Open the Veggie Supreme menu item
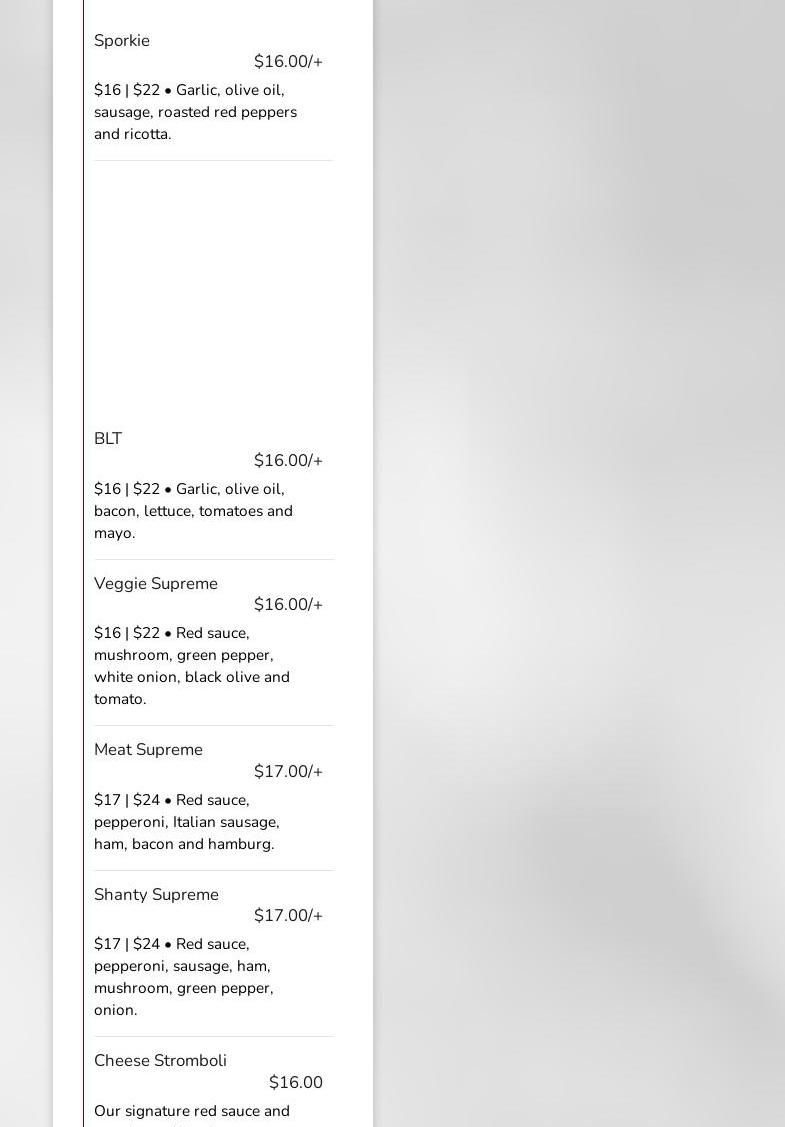Viewport: 785px width, 1127px height. pos(156,584)
